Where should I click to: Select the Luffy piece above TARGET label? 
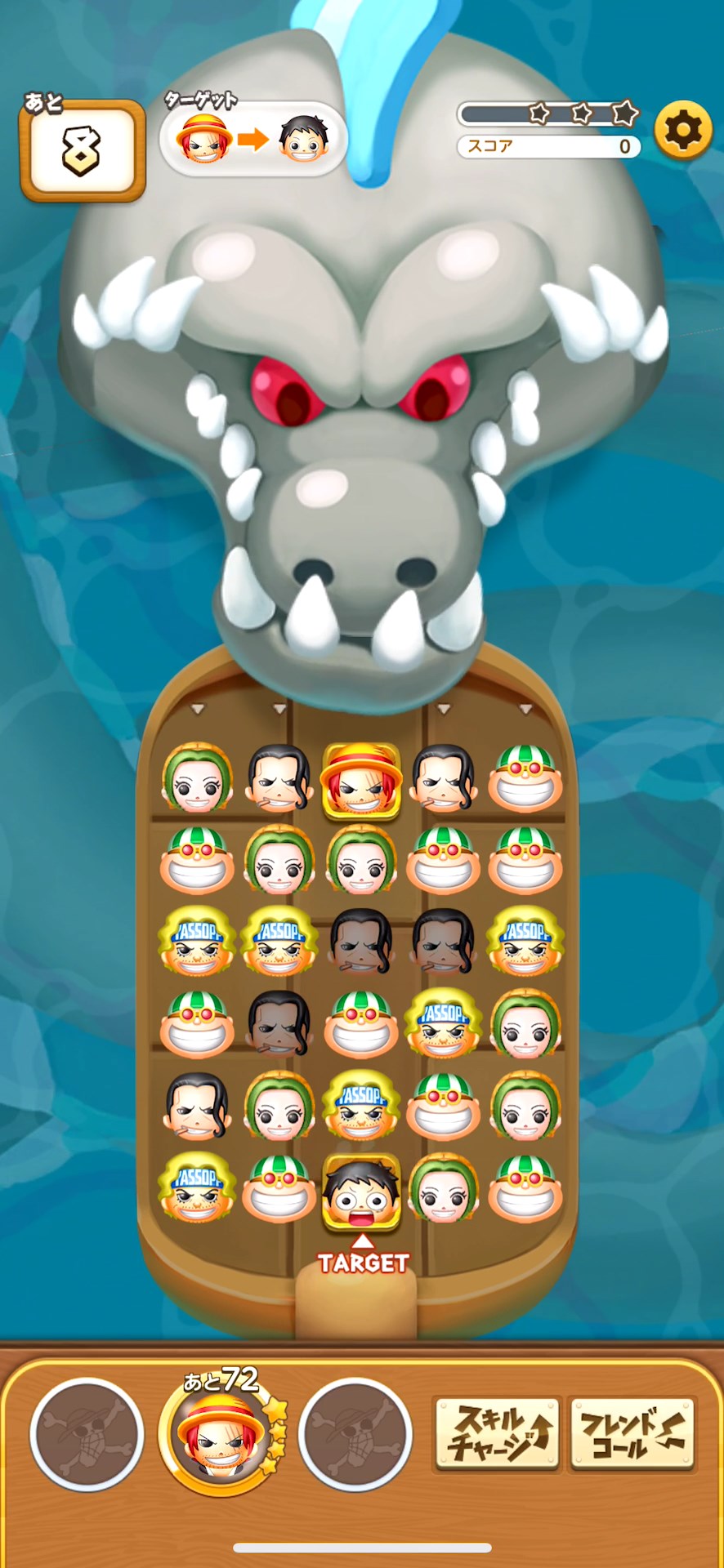coord(361,1192)
